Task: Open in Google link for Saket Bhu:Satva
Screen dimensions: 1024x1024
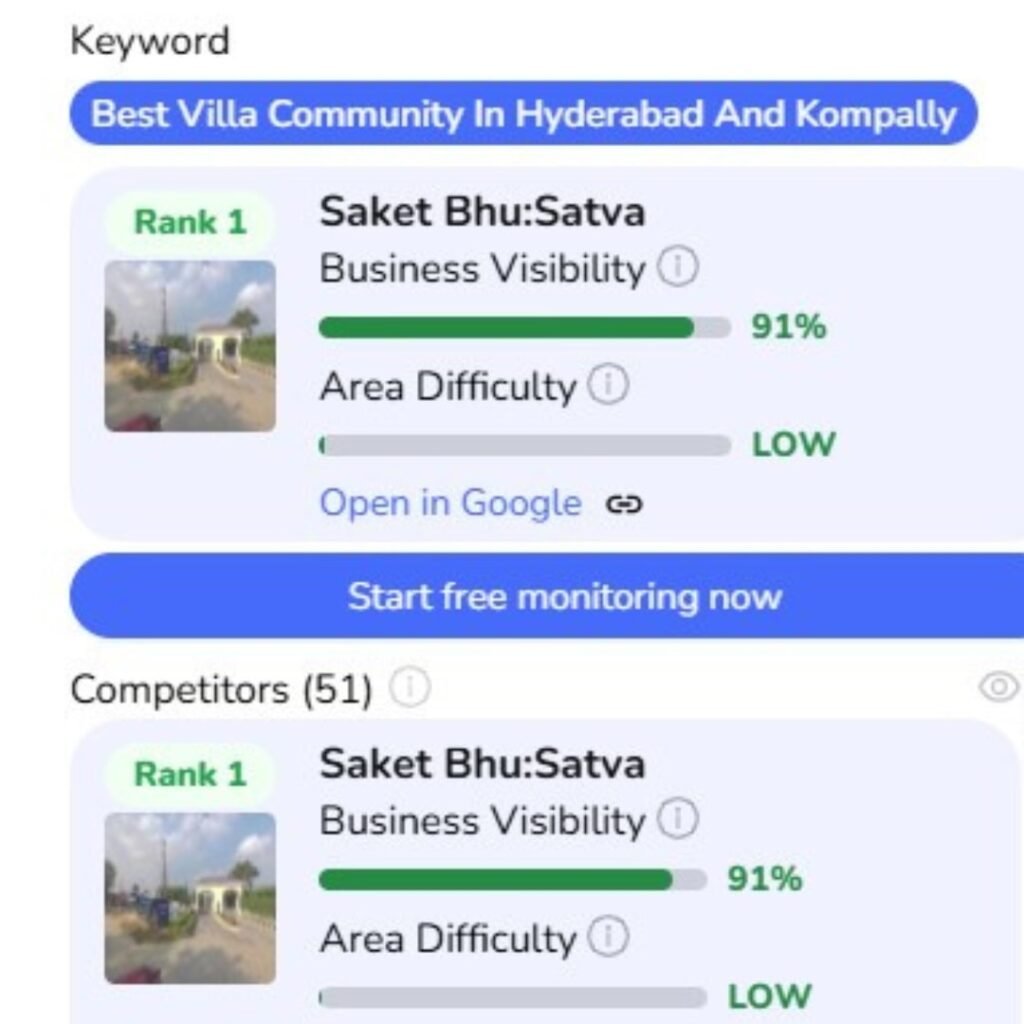Action: pyautogui.click(x=450, y=503)
